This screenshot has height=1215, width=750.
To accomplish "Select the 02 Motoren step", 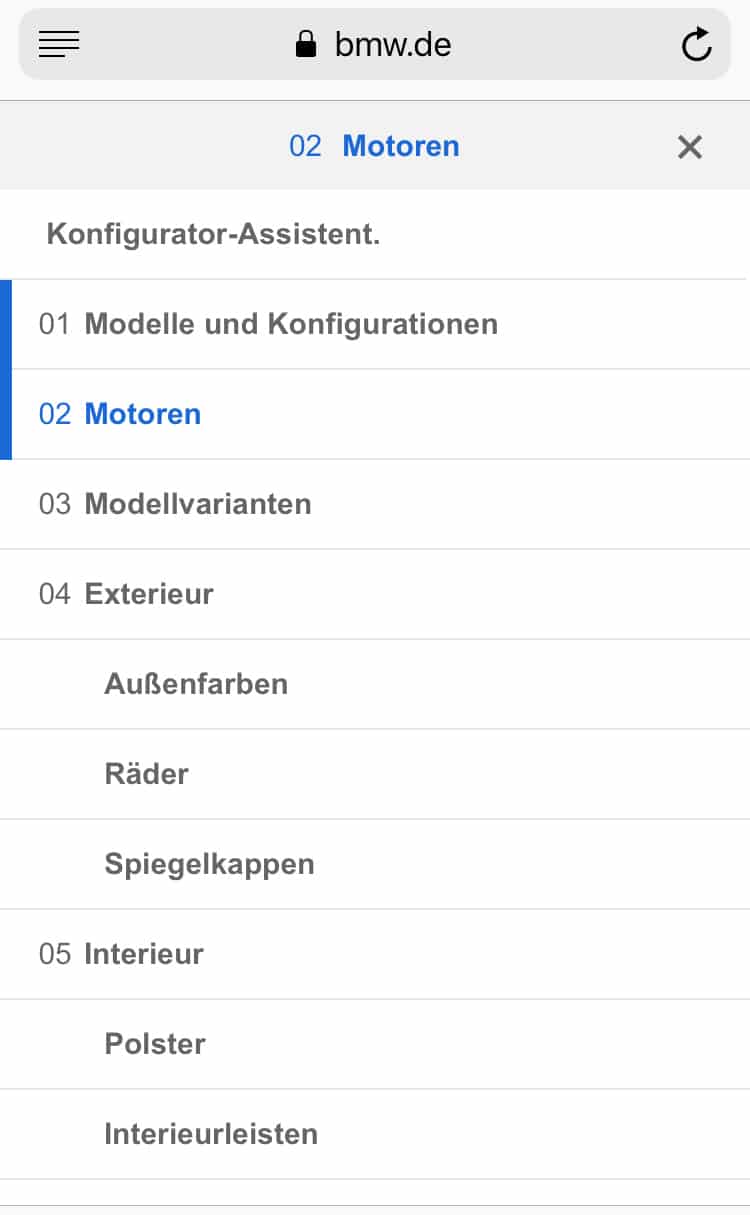I will coord(375,414).
